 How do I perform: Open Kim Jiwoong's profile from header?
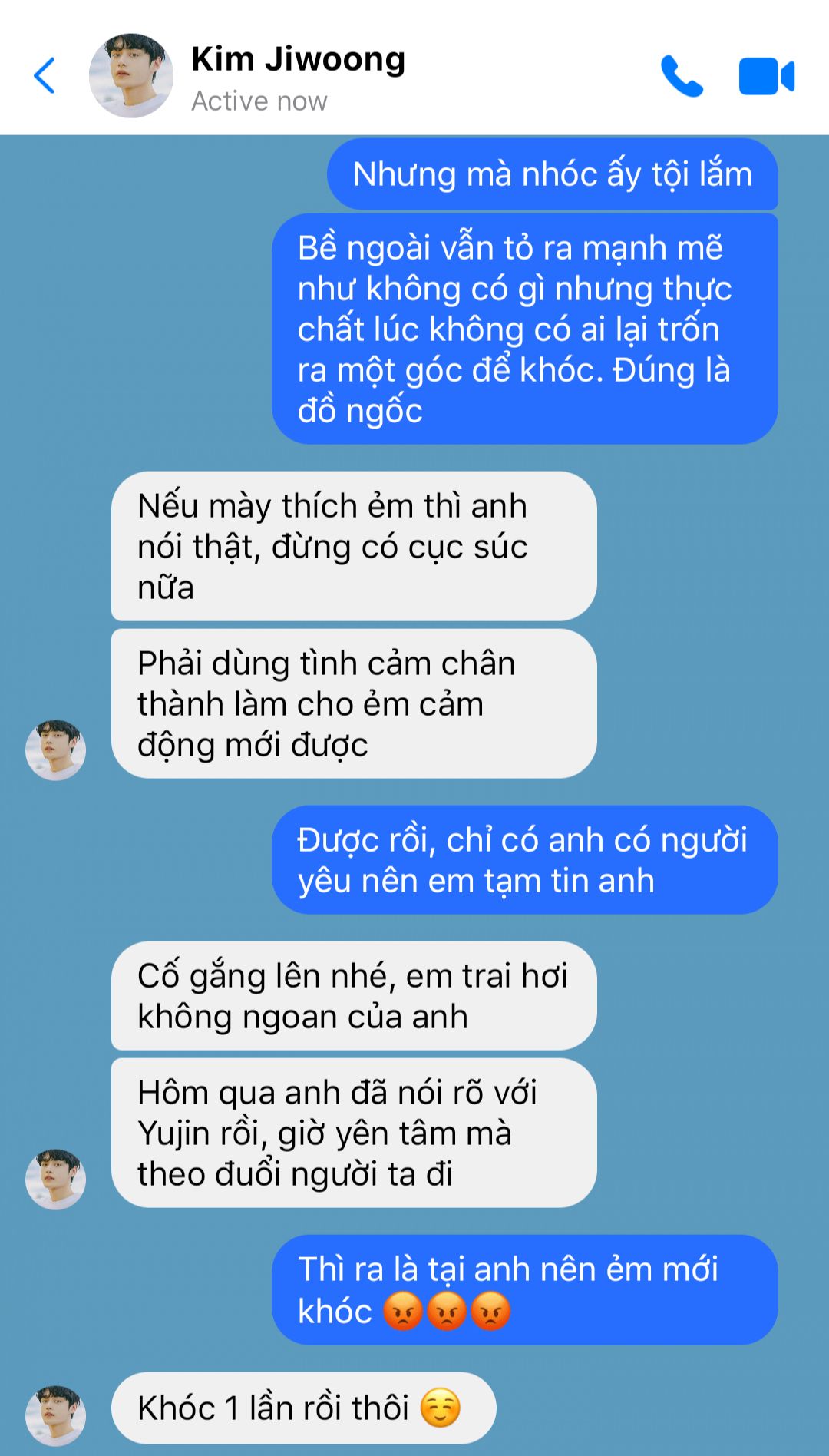pos(298,76)
